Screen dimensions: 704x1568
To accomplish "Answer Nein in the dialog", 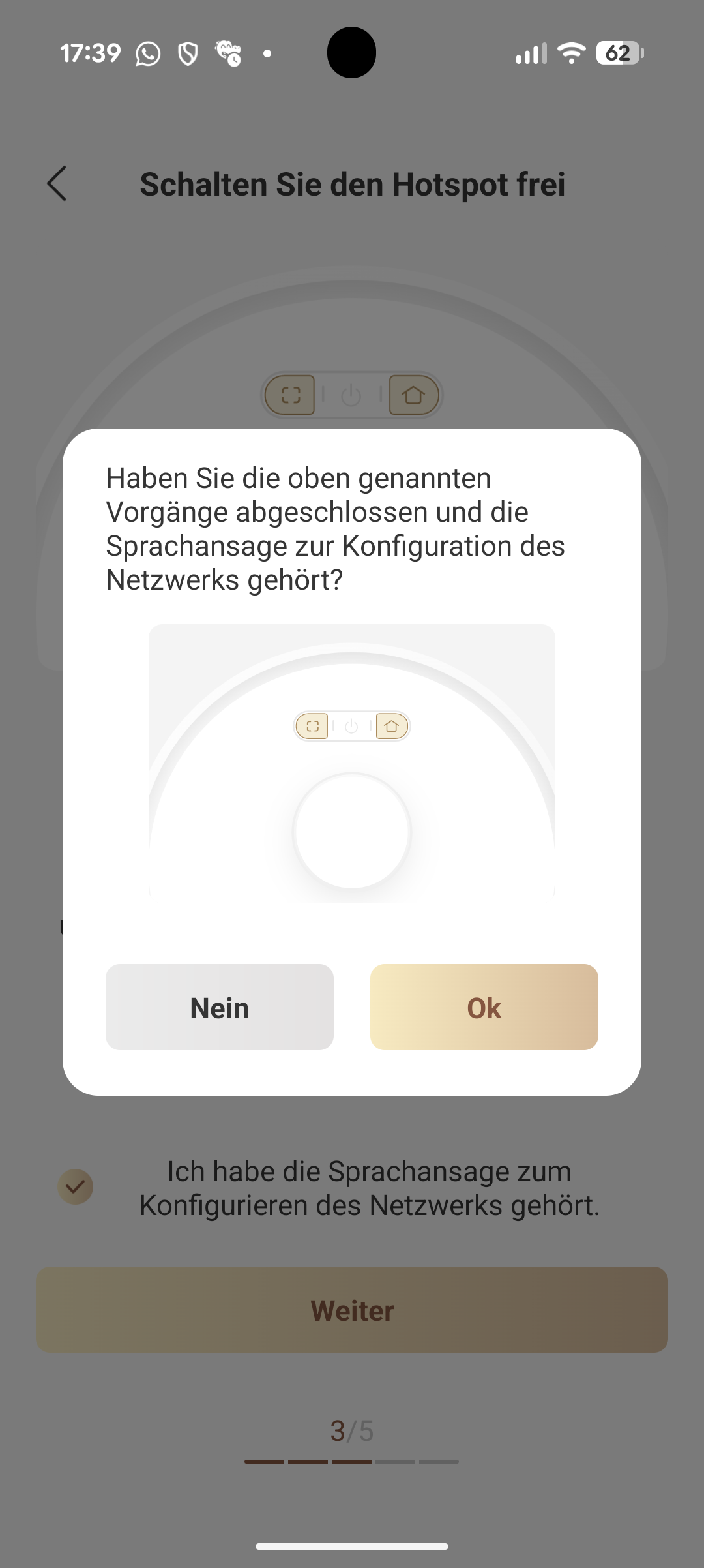I will pos(220,1007).
